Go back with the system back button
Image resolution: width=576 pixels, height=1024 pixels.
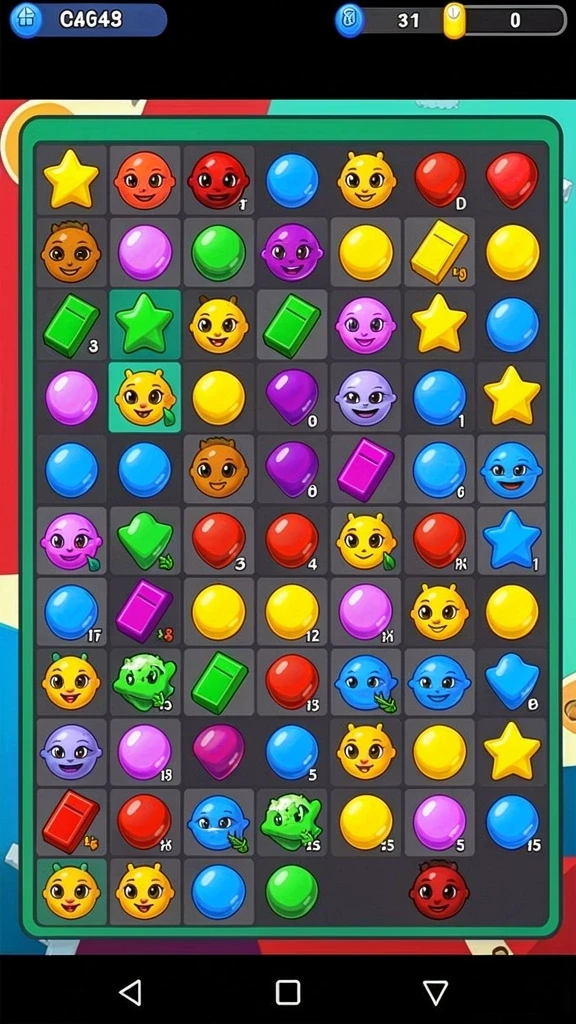coord(131,992)
